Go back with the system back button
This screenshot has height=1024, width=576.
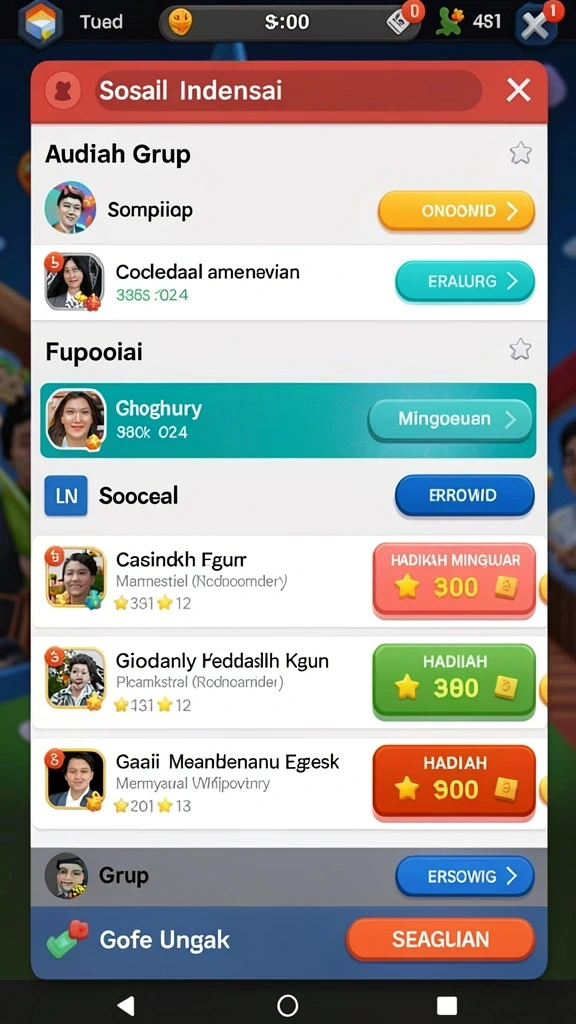[x=125, y=1005]
